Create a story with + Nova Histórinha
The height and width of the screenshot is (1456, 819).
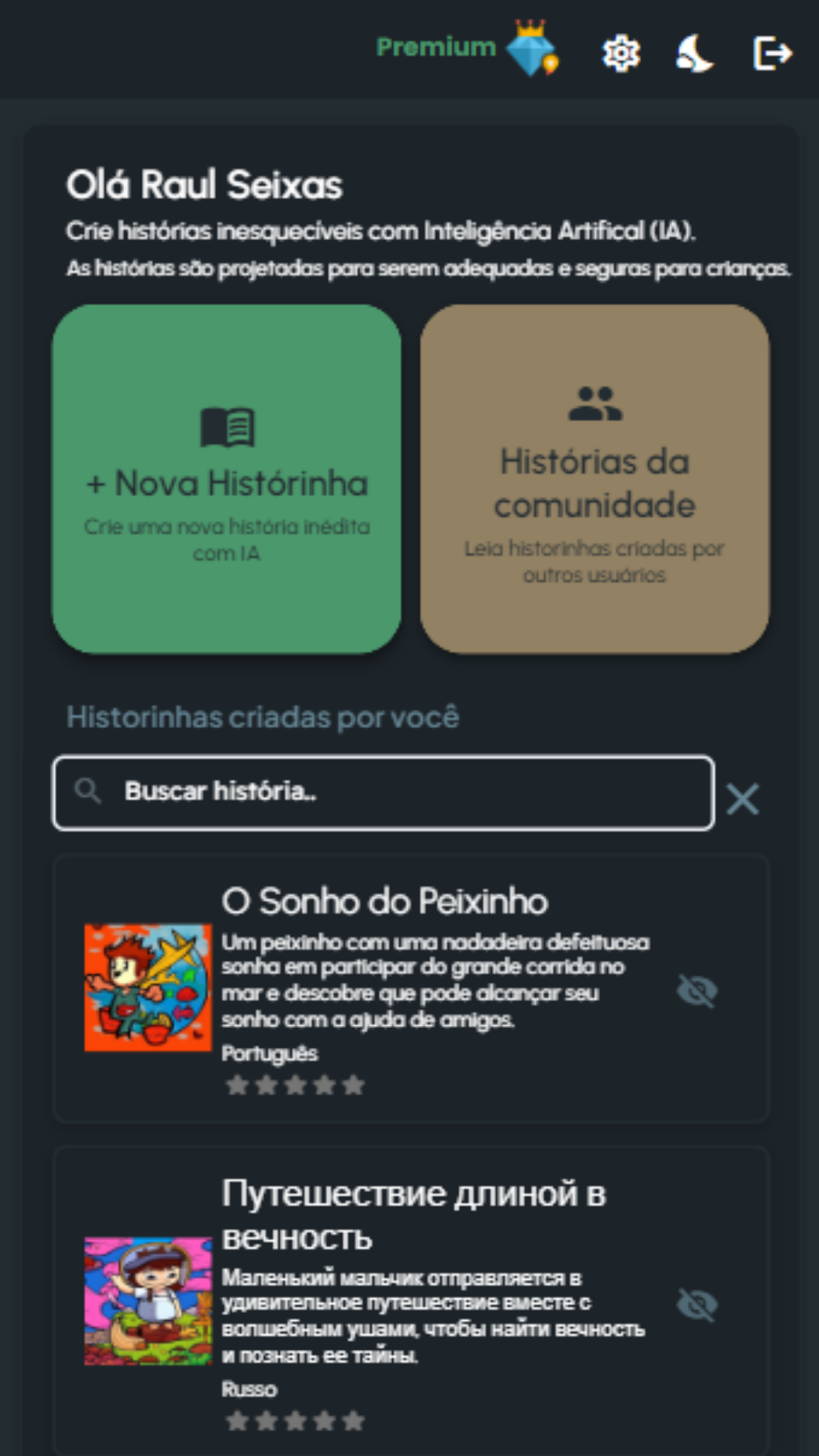pyautogui.click(x=227, y=479)
